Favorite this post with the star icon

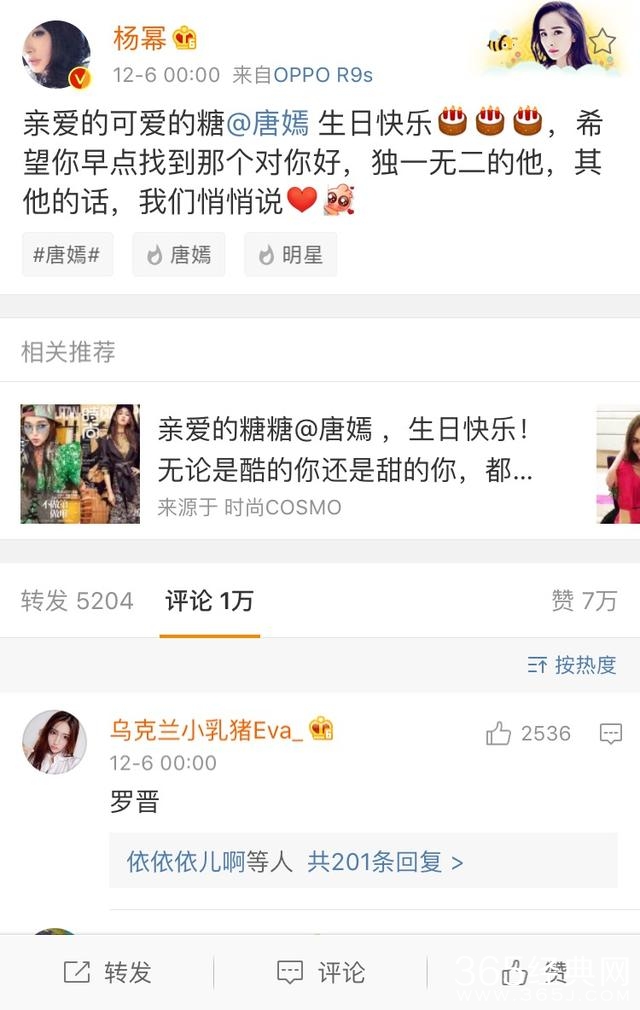tap(601, 42)
